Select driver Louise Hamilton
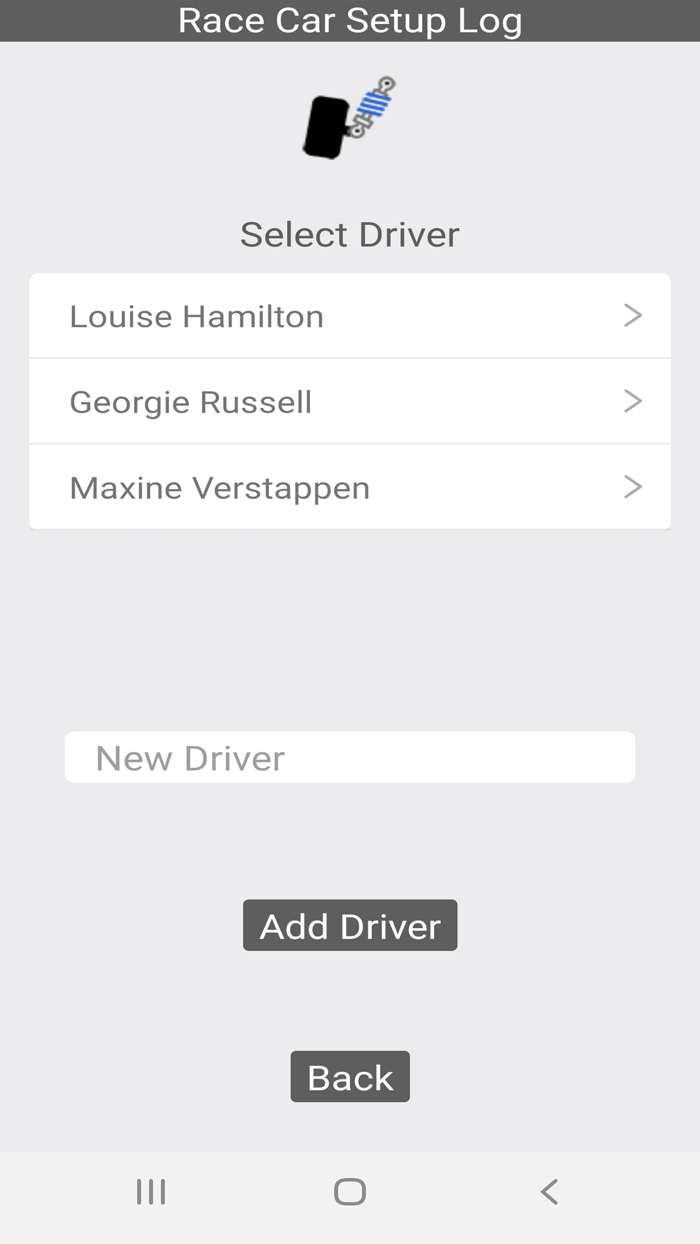Screen dimensions: 700x1244 tap(350, 316)
